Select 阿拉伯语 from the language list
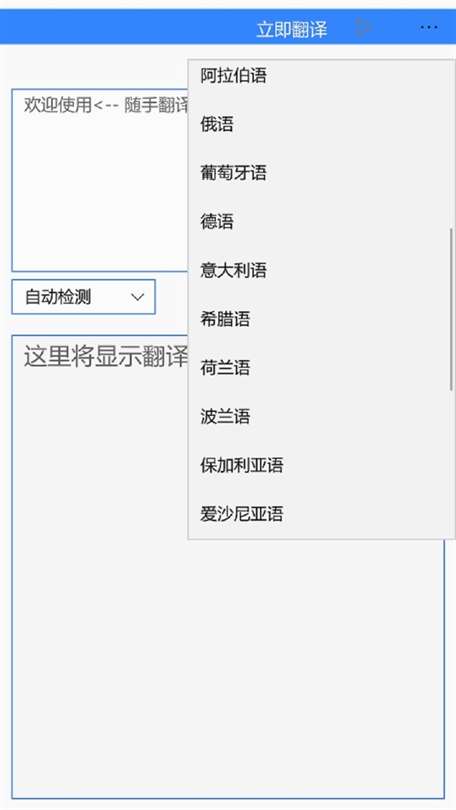 (x=321, y=76)
